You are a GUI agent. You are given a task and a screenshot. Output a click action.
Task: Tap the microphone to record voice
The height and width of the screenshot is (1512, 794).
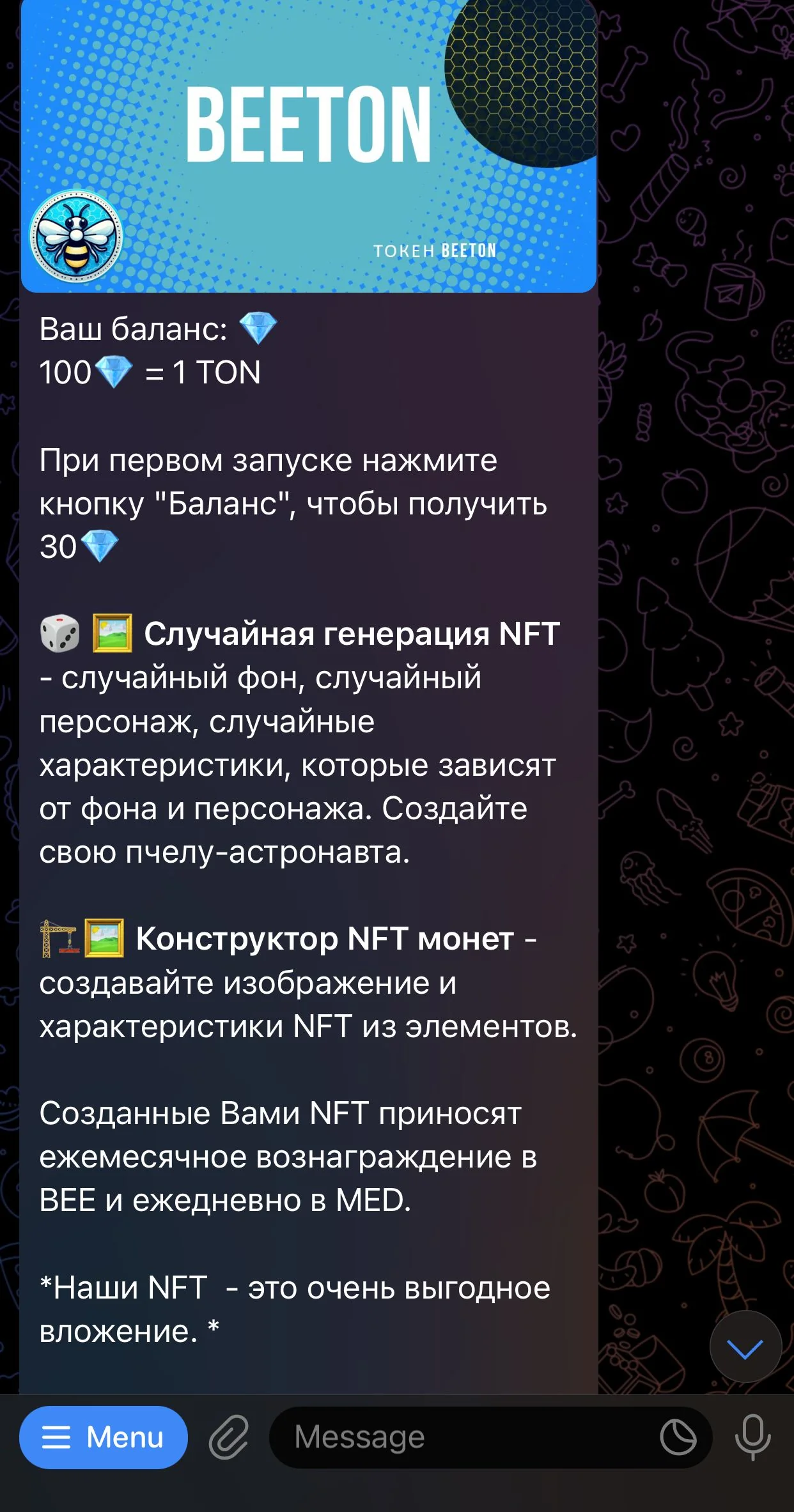pos(752,1437)
